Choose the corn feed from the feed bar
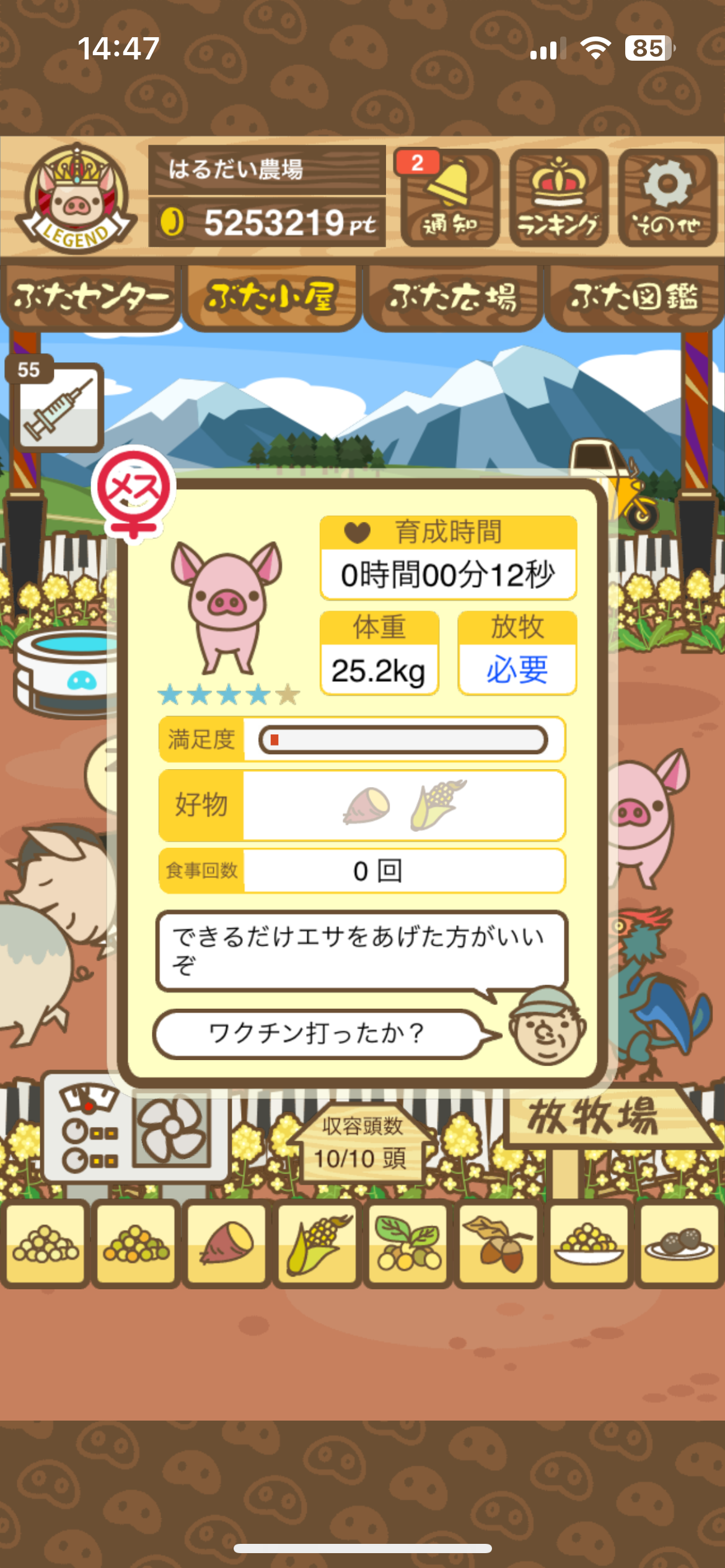This screenshot has height=1568, width=725. (317, 1242)
